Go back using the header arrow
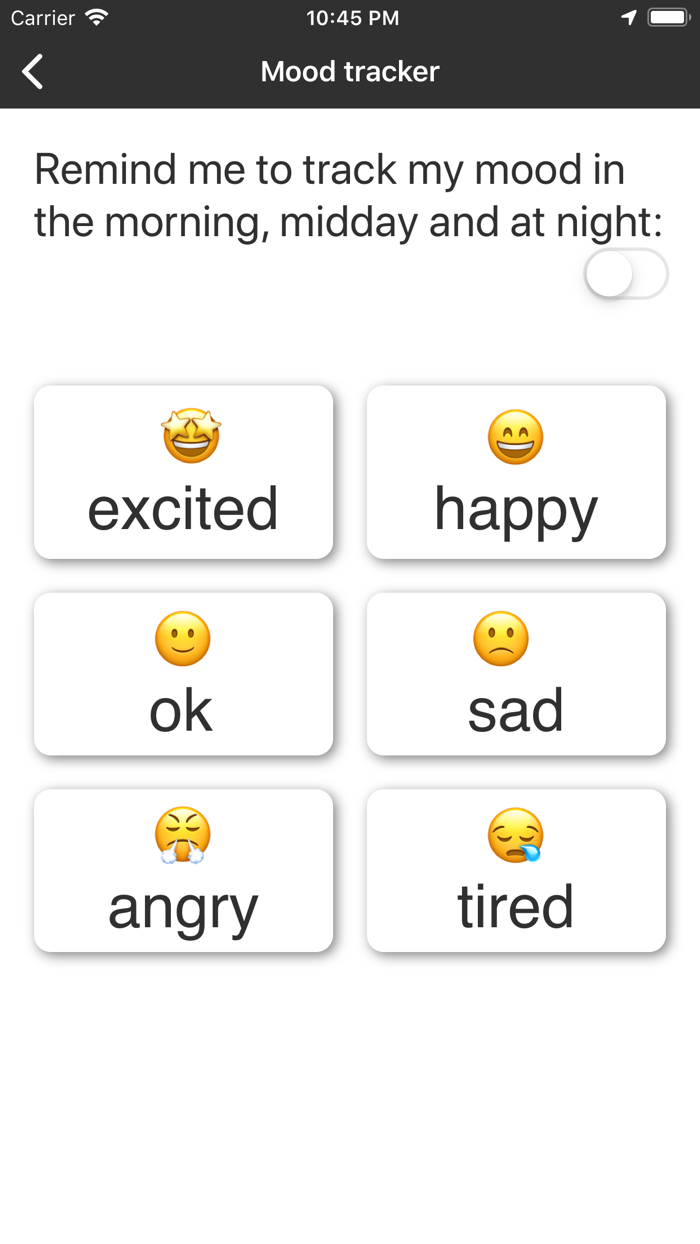This screenshot has width=700, height=1244. pos(33,71)
